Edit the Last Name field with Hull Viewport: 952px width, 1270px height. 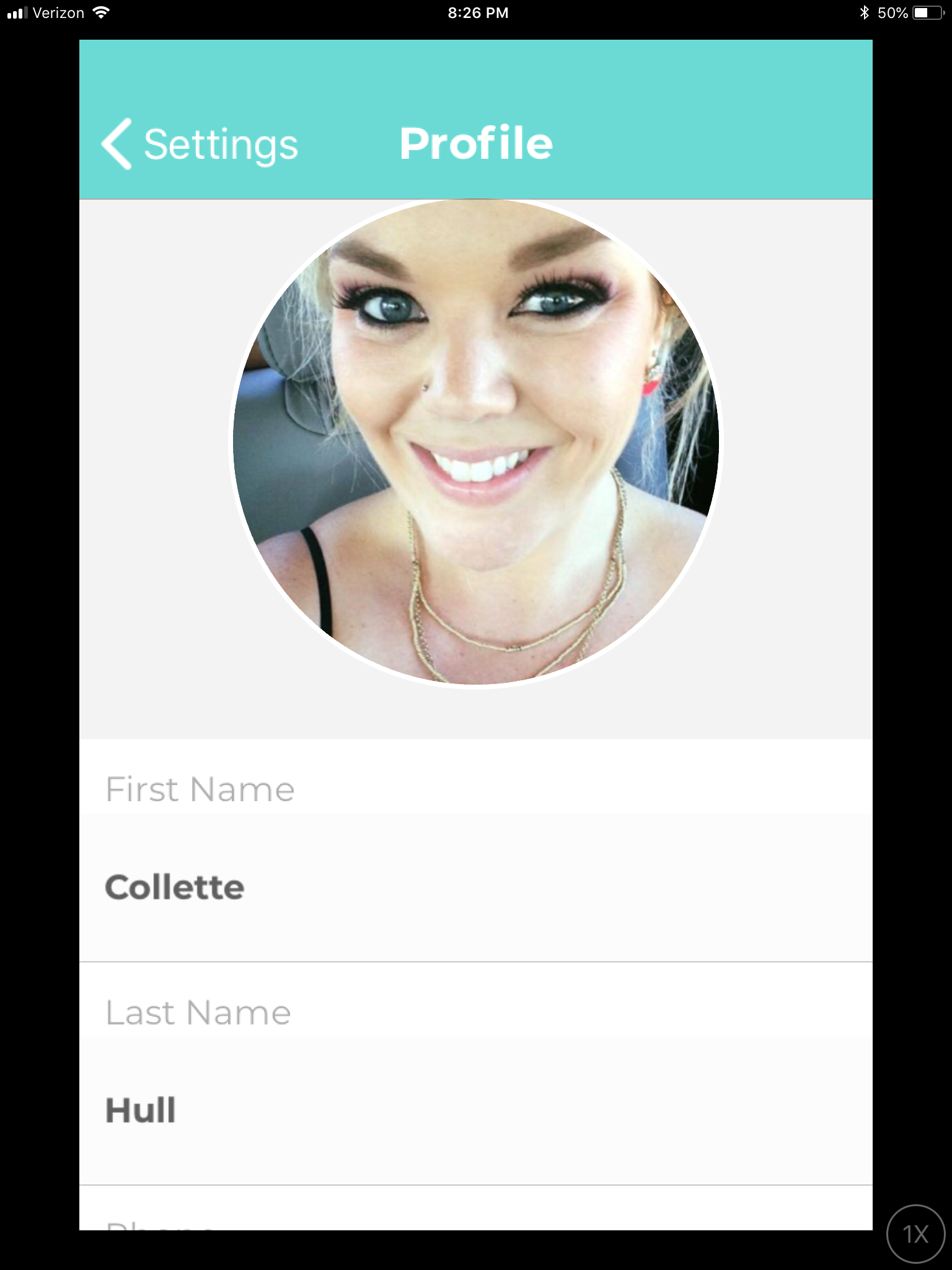click(476, 1110)
